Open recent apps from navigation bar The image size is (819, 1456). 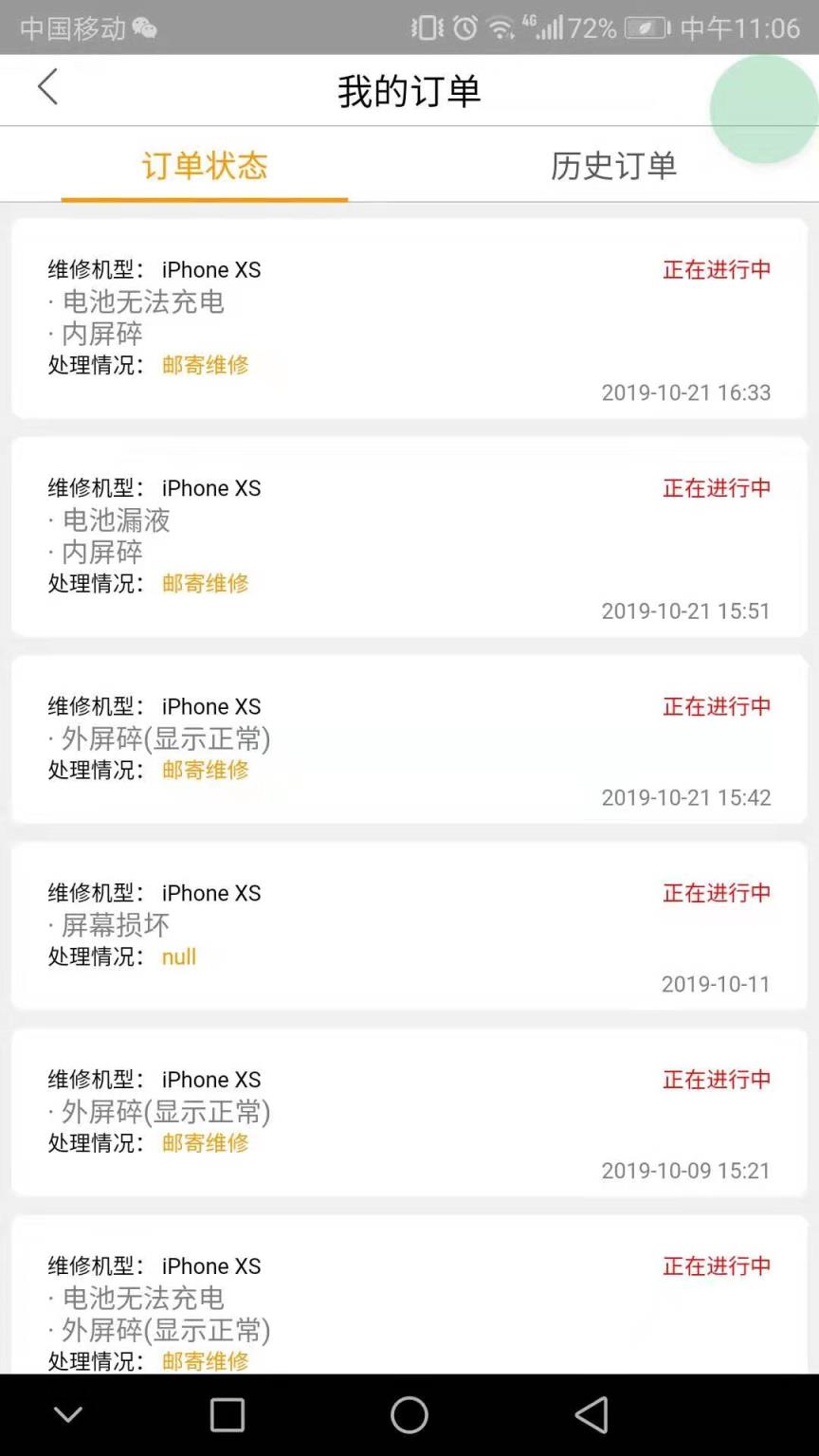pos(227,1415)
